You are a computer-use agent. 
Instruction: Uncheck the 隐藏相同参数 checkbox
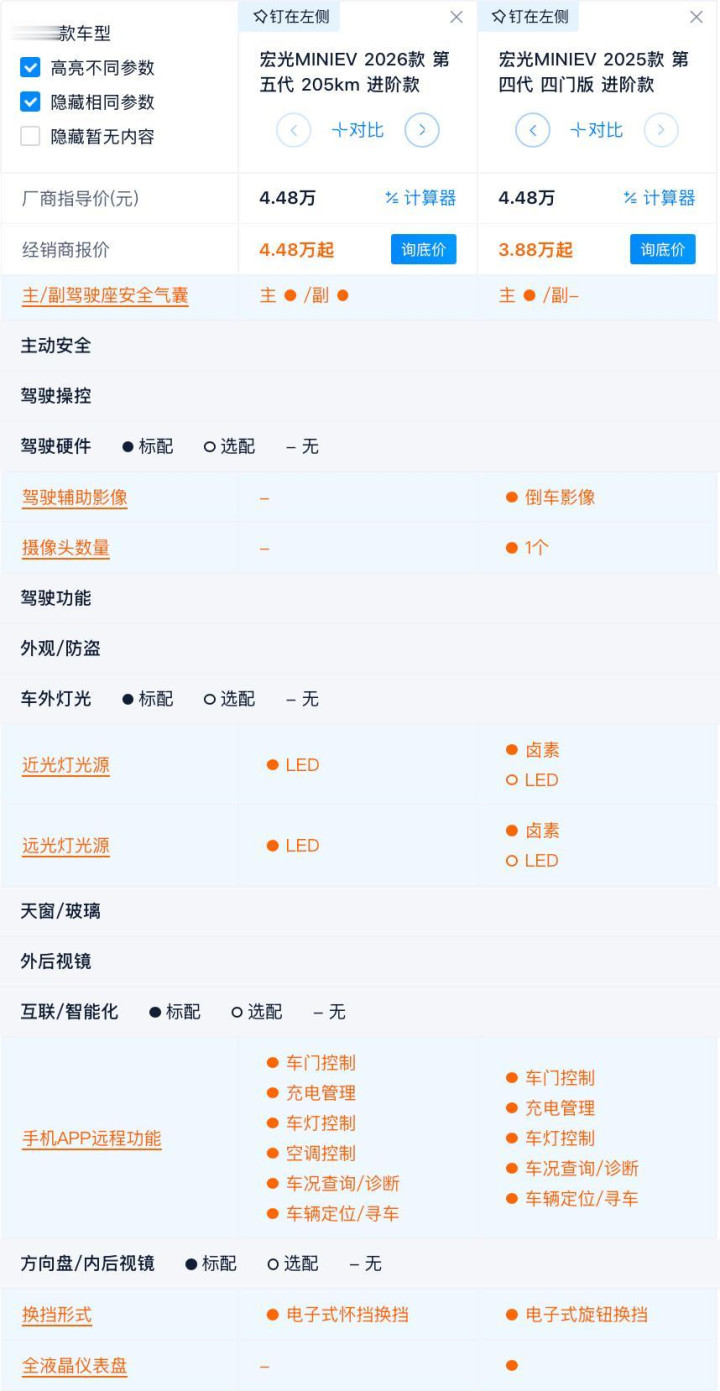click(30, 102)
